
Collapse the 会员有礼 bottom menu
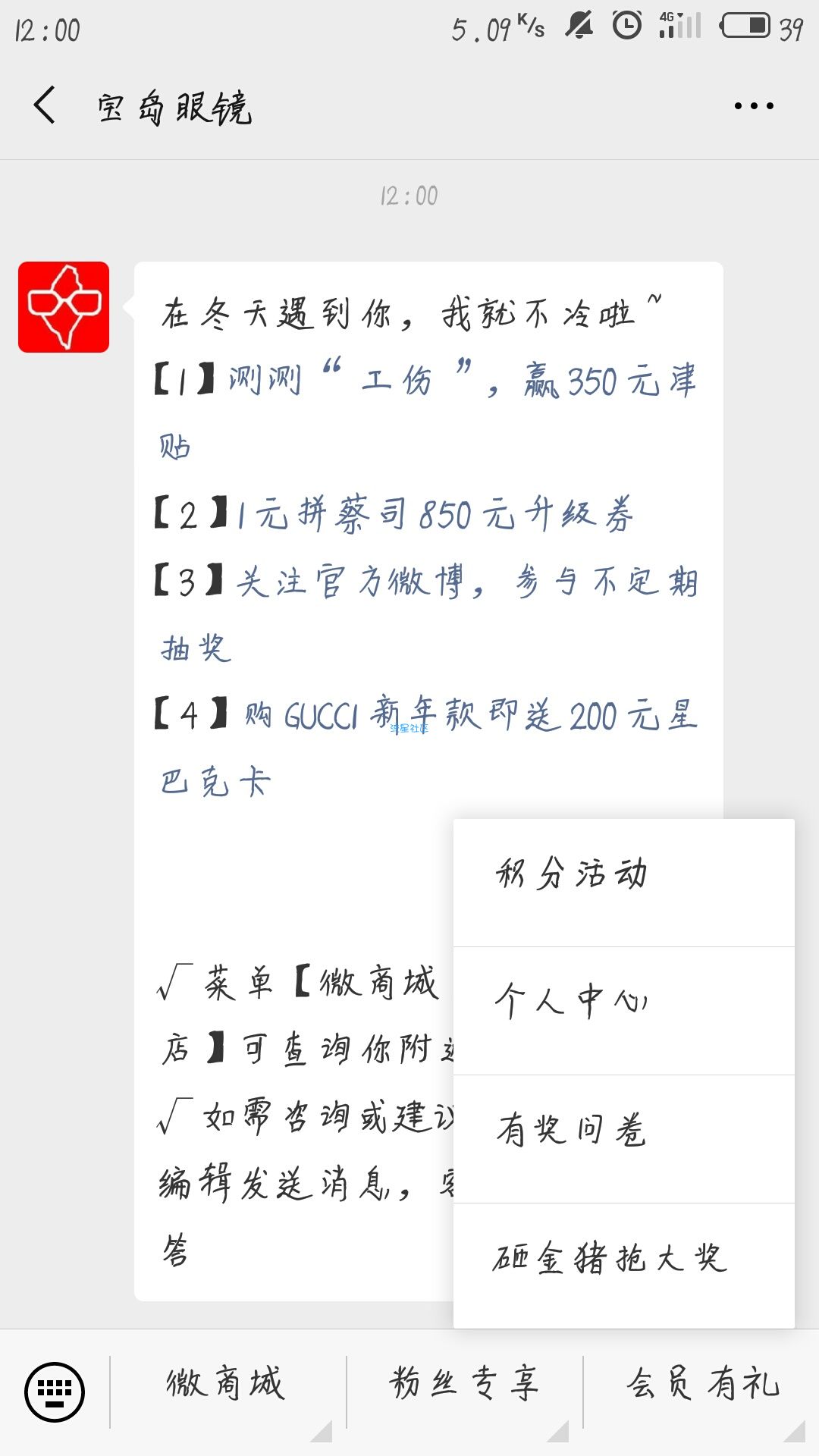click(x=702, y=1385)
